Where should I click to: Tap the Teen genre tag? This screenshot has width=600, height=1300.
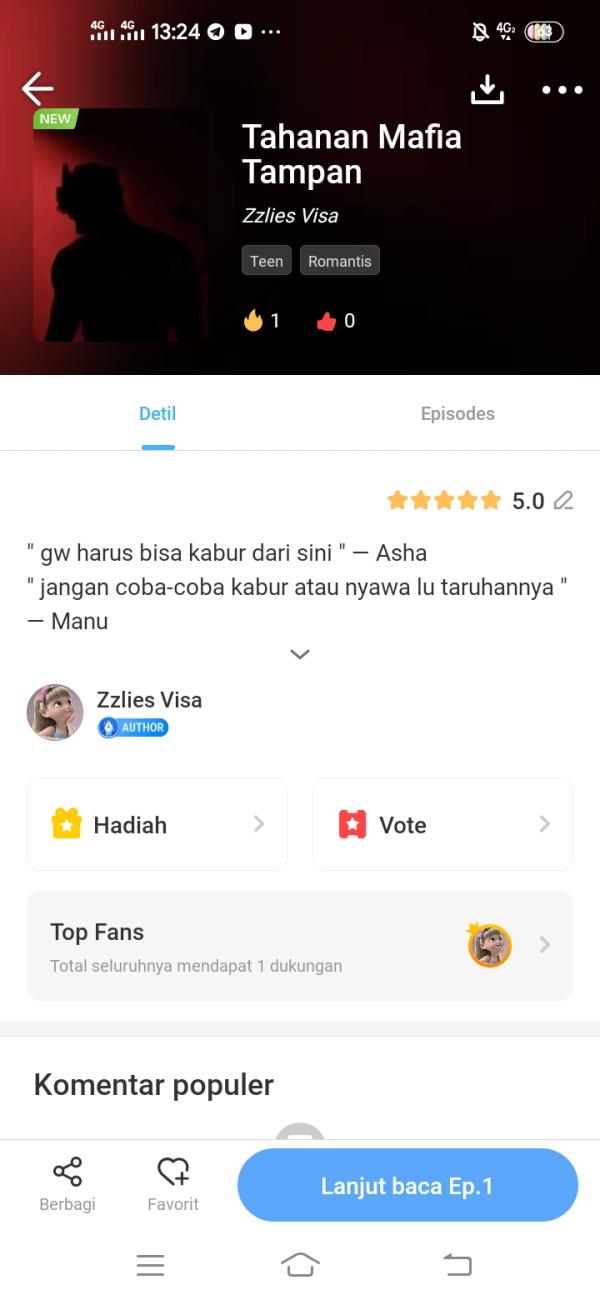click(x=266, y=261)
